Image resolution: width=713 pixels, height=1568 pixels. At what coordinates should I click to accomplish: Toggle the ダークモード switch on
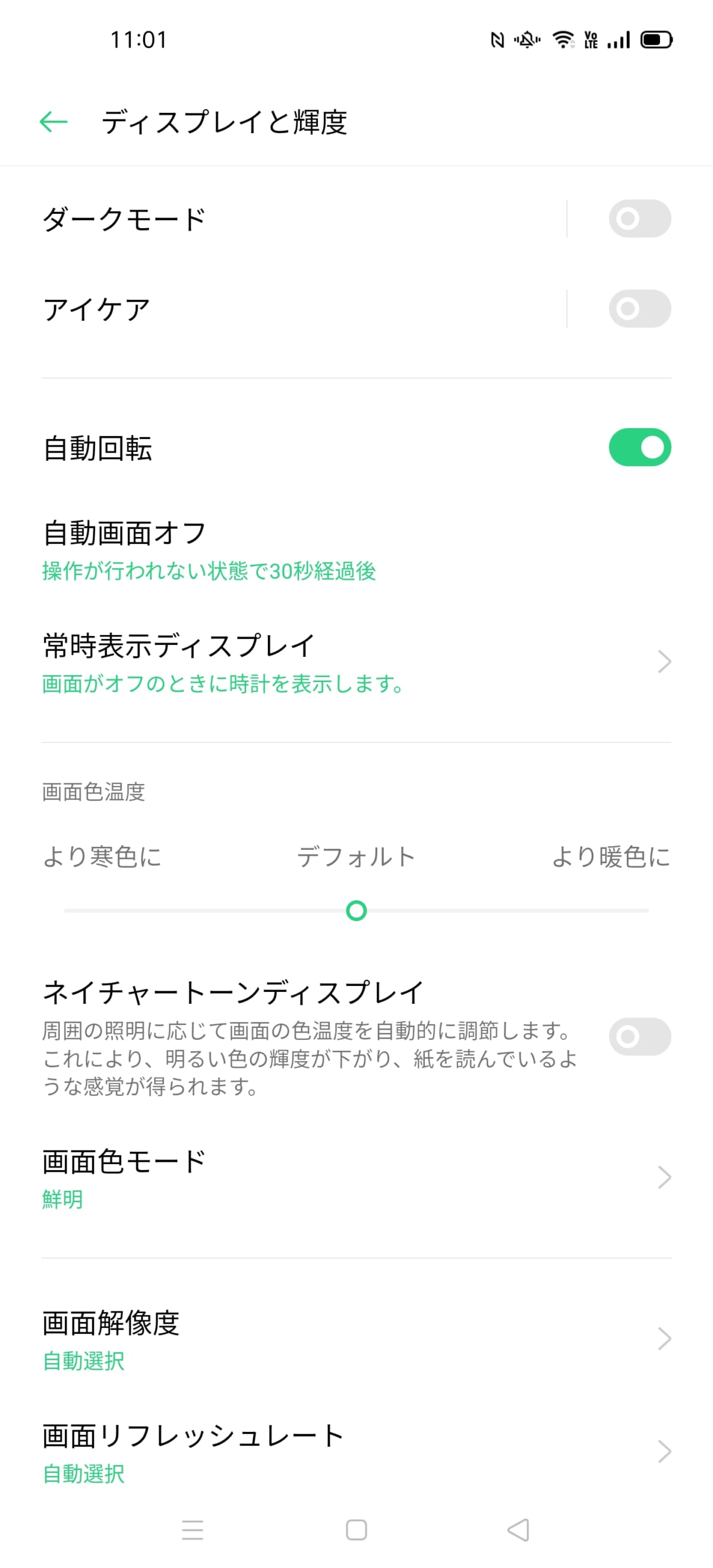[x=639, y=219]
